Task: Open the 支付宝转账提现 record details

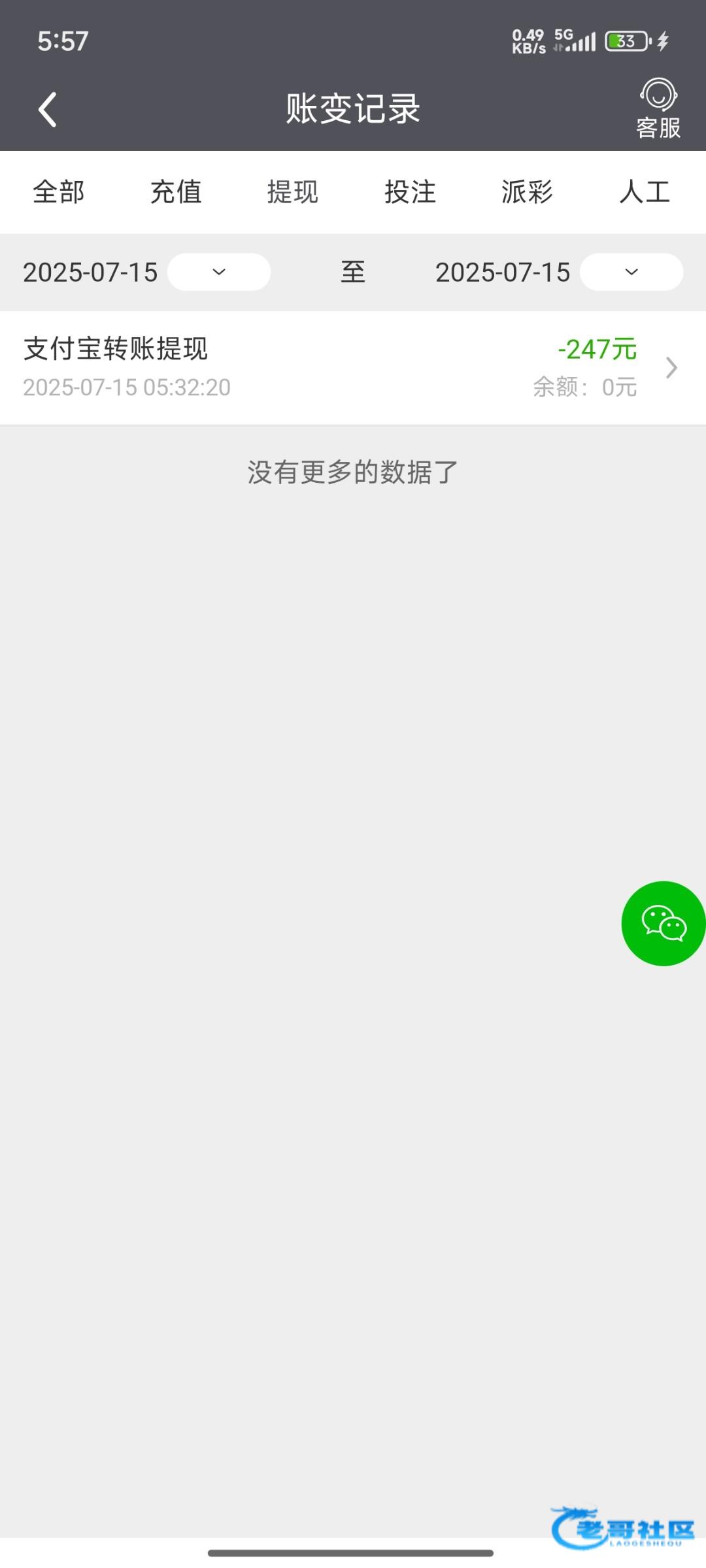Action: (353, 368)
